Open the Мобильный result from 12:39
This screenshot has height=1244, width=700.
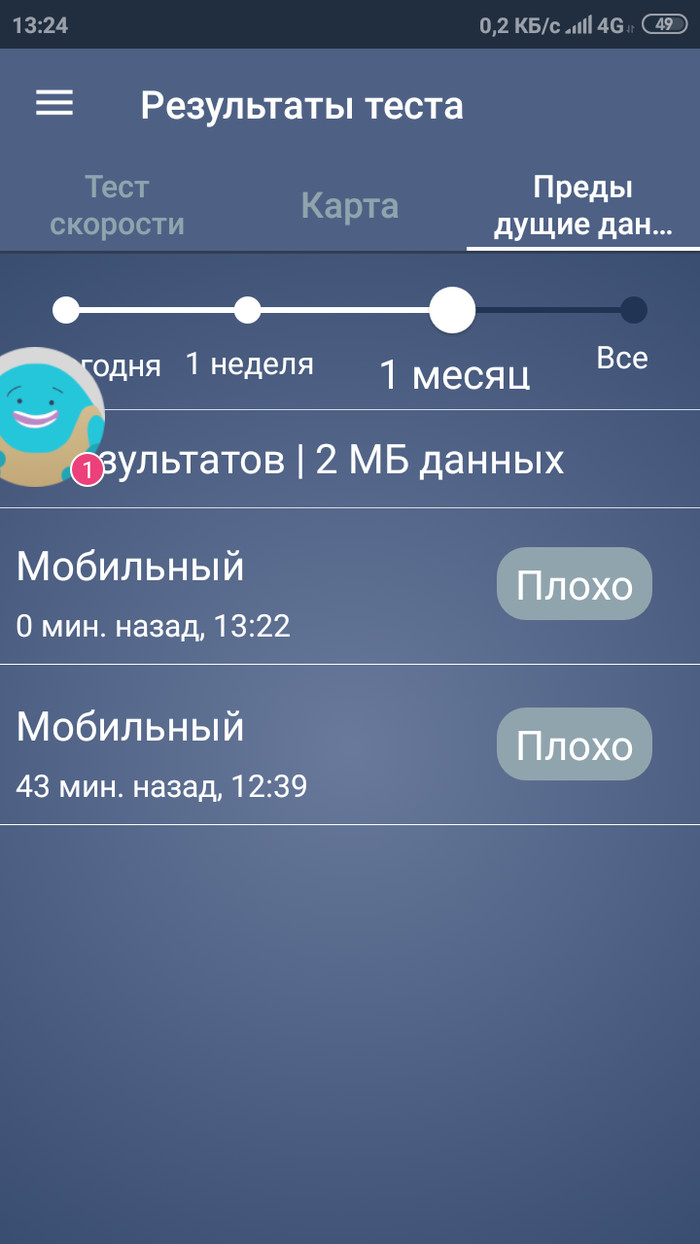250,746
